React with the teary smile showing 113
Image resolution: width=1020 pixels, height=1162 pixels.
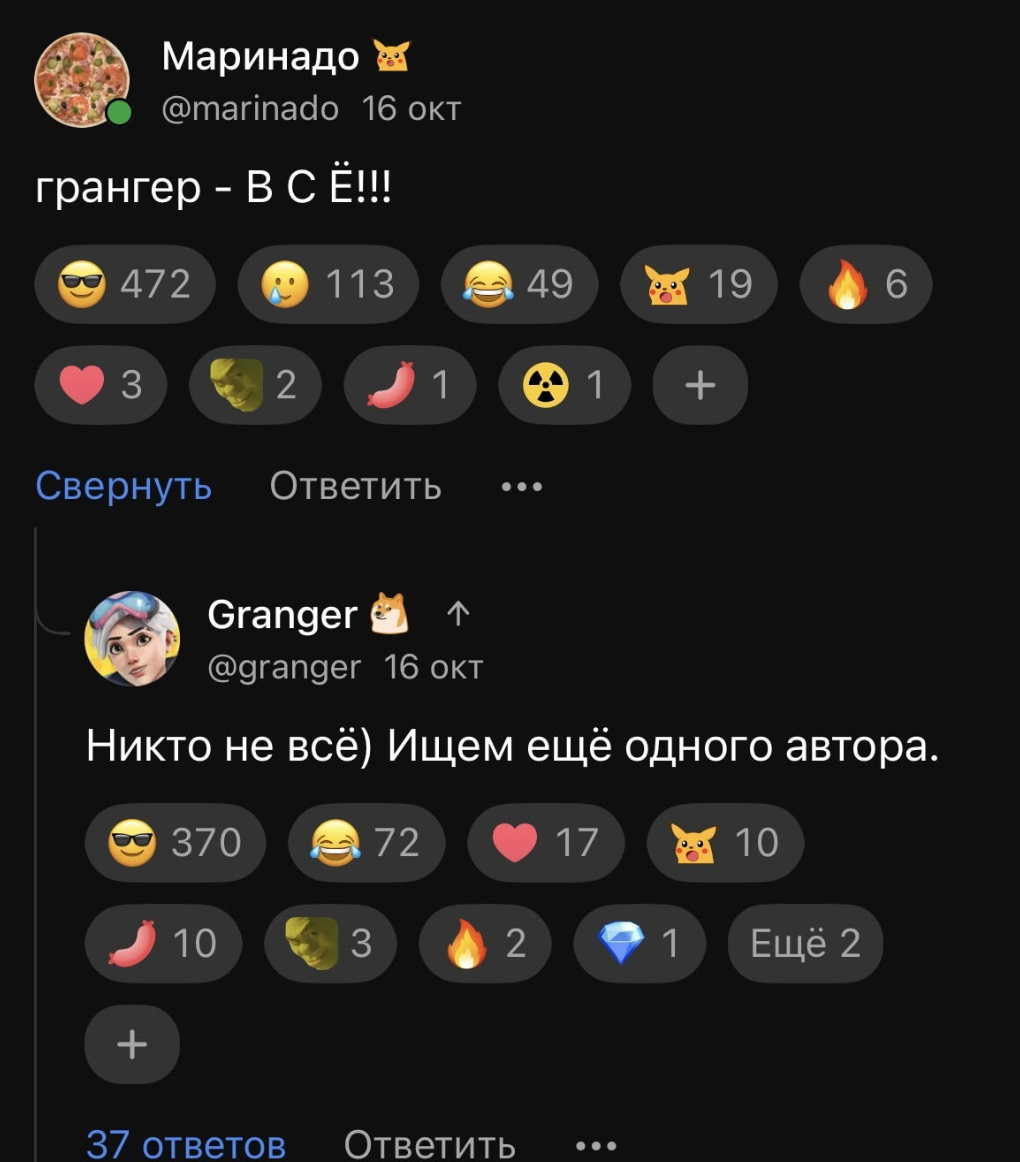click(x=328, y=284)
